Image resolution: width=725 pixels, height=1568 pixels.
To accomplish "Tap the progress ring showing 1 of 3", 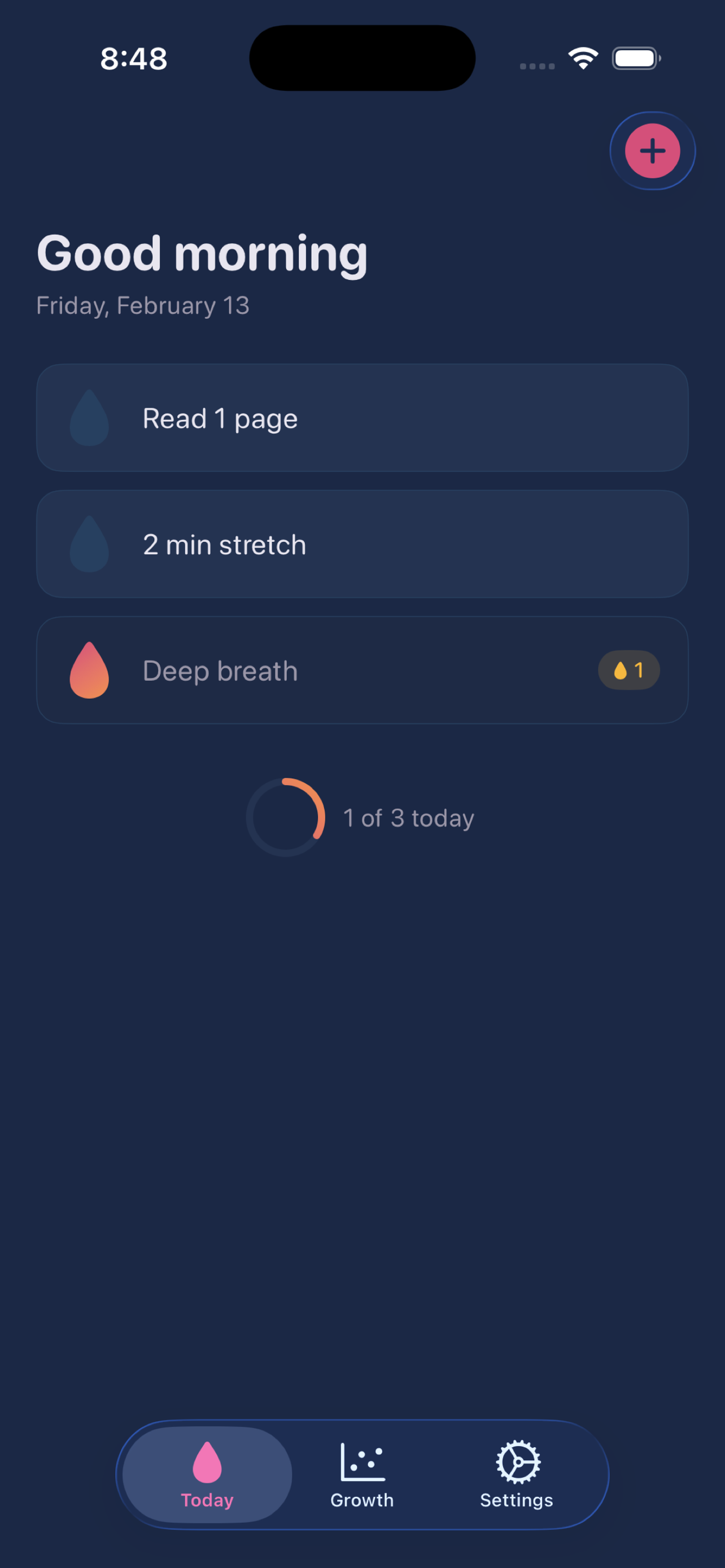I will point(285,817).
